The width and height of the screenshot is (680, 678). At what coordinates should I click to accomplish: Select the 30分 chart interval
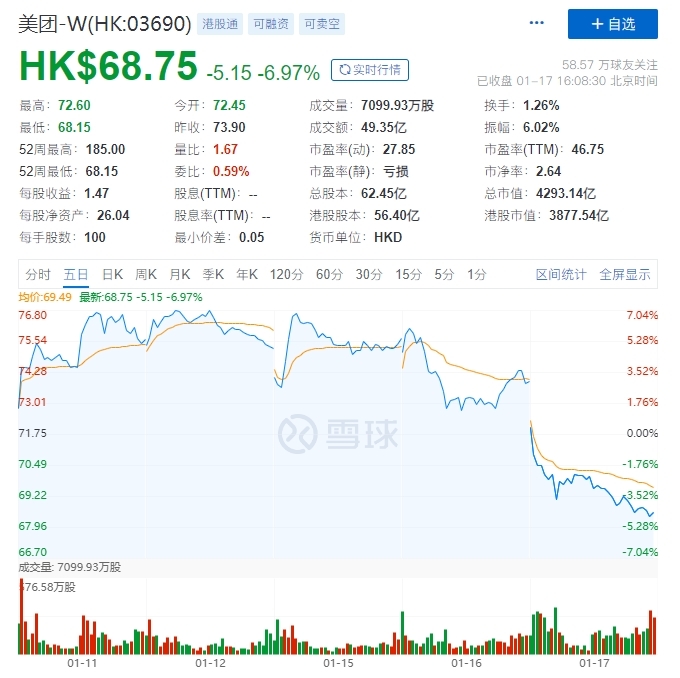click(x=369, y=274)
